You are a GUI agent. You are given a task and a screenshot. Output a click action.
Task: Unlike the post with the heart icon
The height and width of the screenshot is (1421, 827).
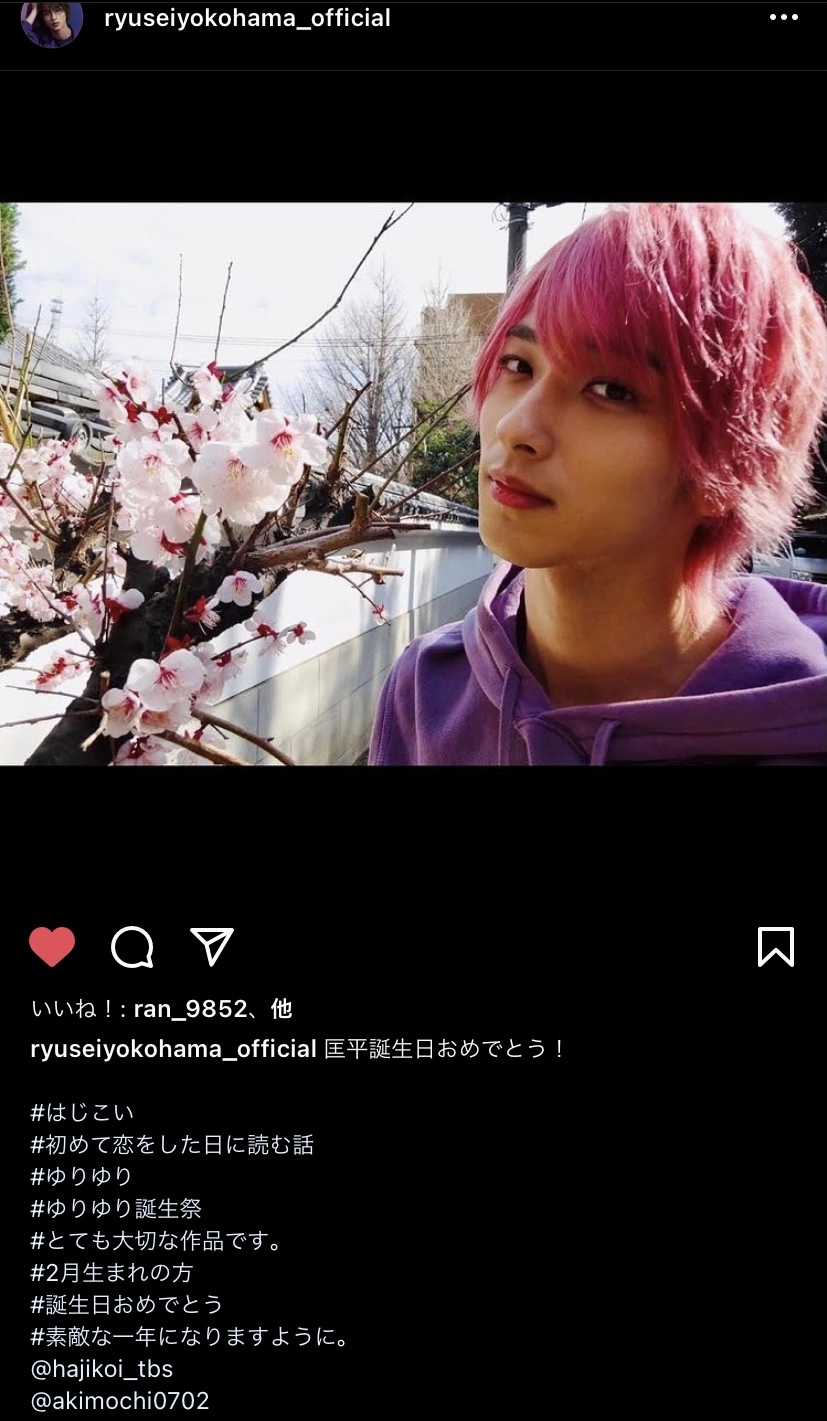point(52,946)
